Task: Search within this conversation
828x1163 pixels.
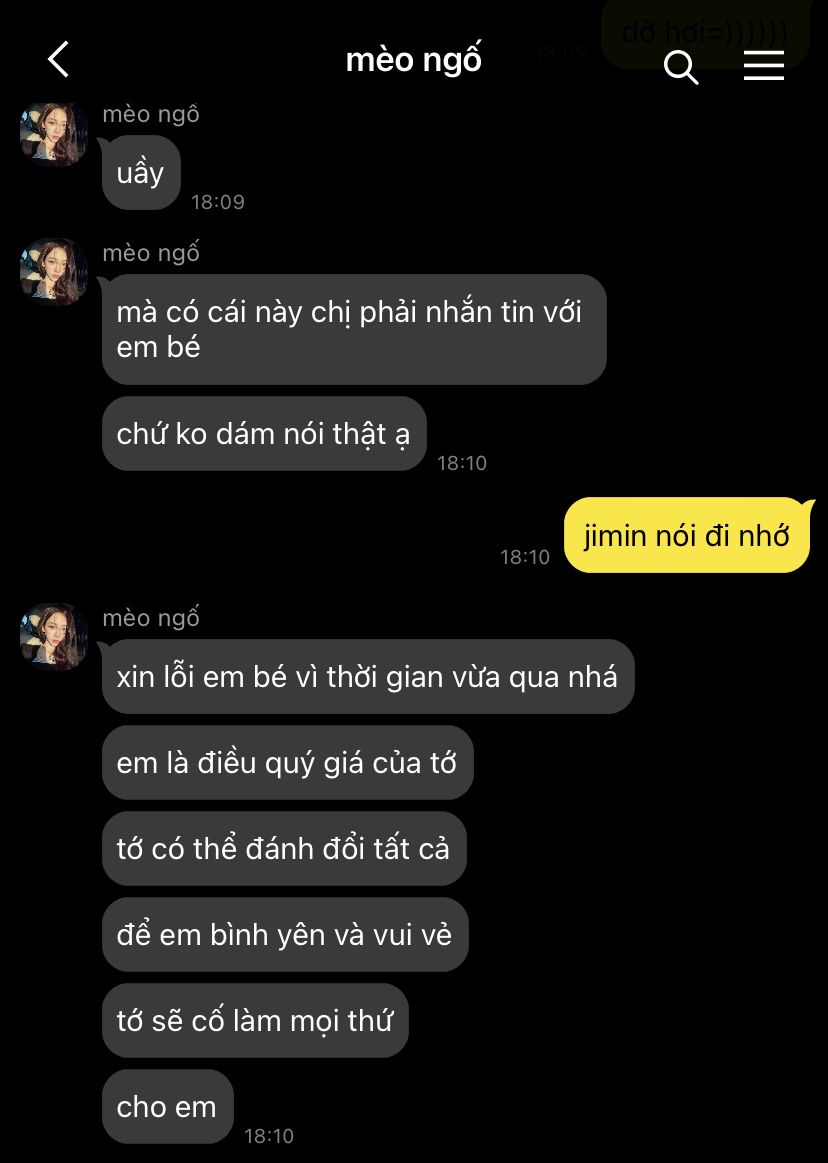Action: click(x=681, y=67)
